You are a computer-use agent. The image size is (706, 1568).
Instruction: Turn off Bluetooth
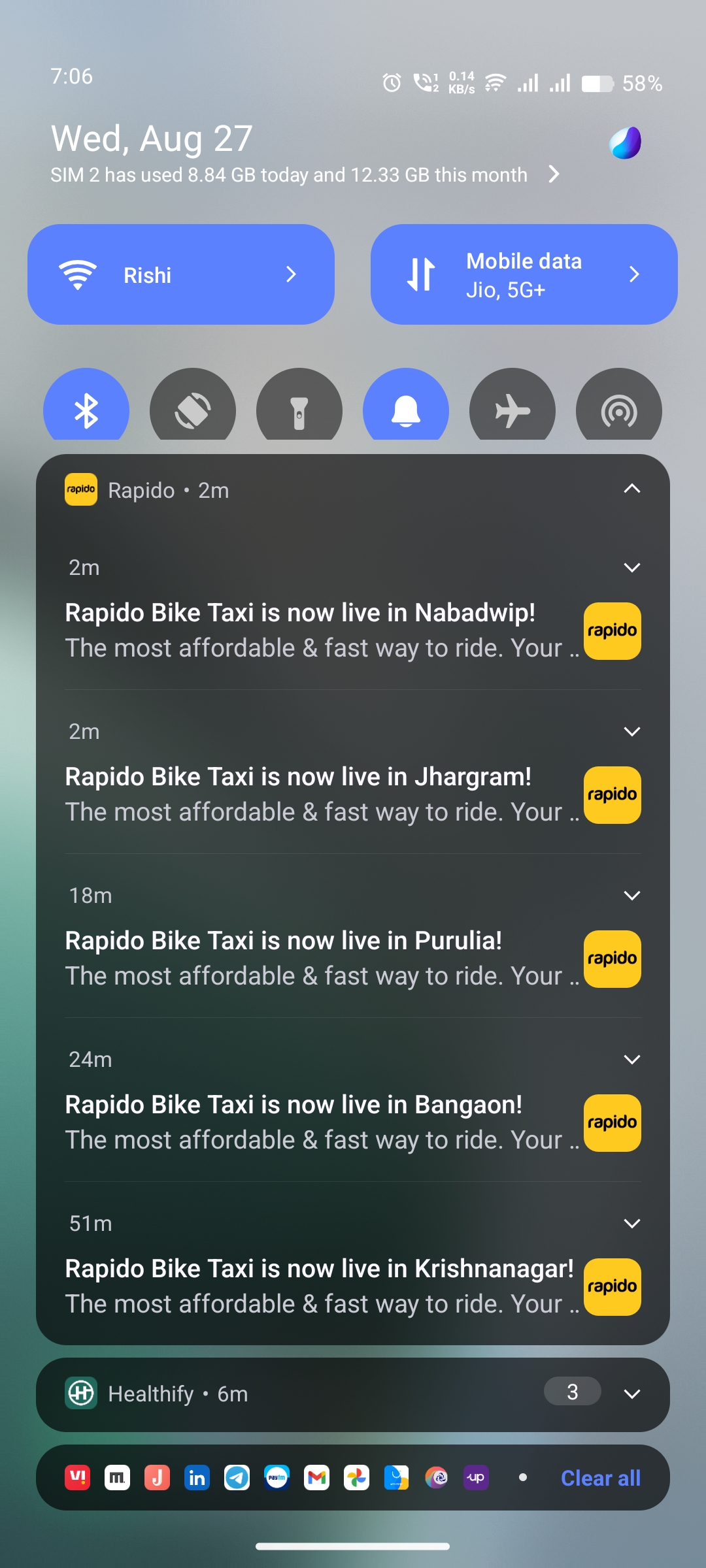coord(86,410)
